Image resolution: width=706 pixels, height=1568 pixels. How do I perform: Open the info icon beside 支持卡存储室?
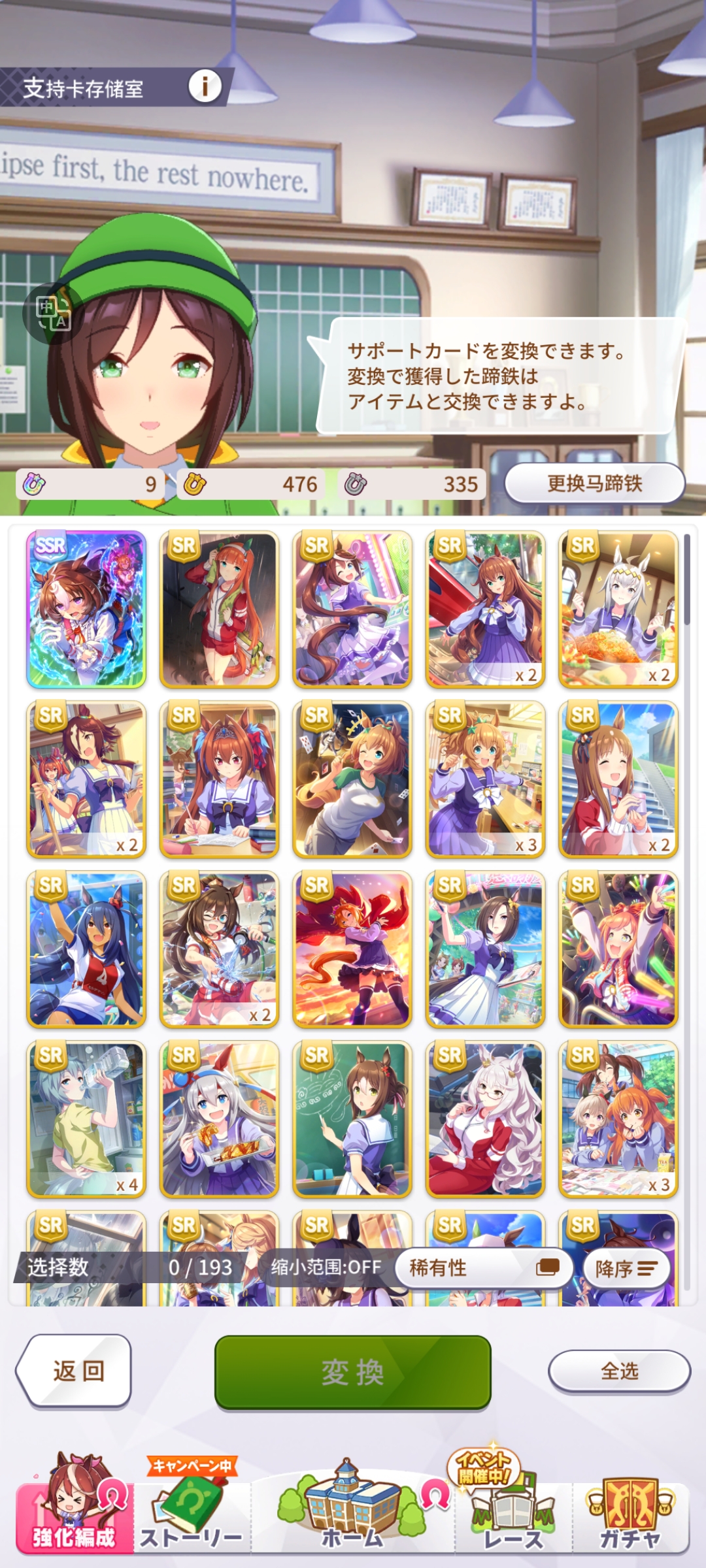(x=205, y=86)
